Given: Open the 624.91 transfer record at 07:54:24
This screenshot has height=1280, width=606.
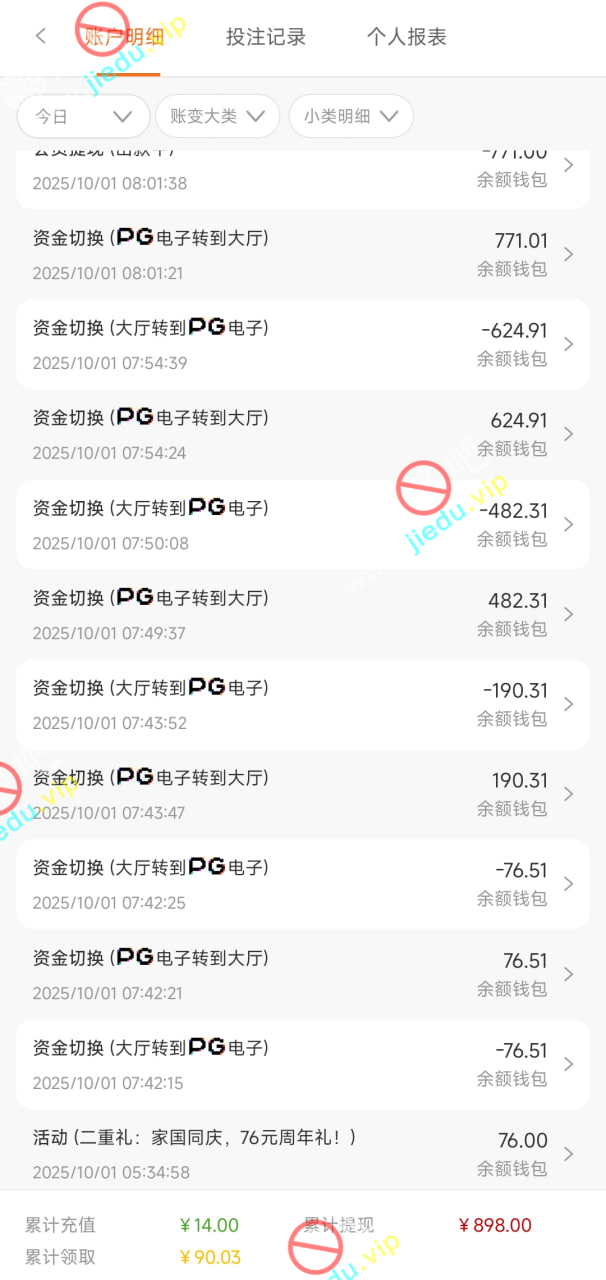Looking at the screenshot, I should tap(302, 434).
